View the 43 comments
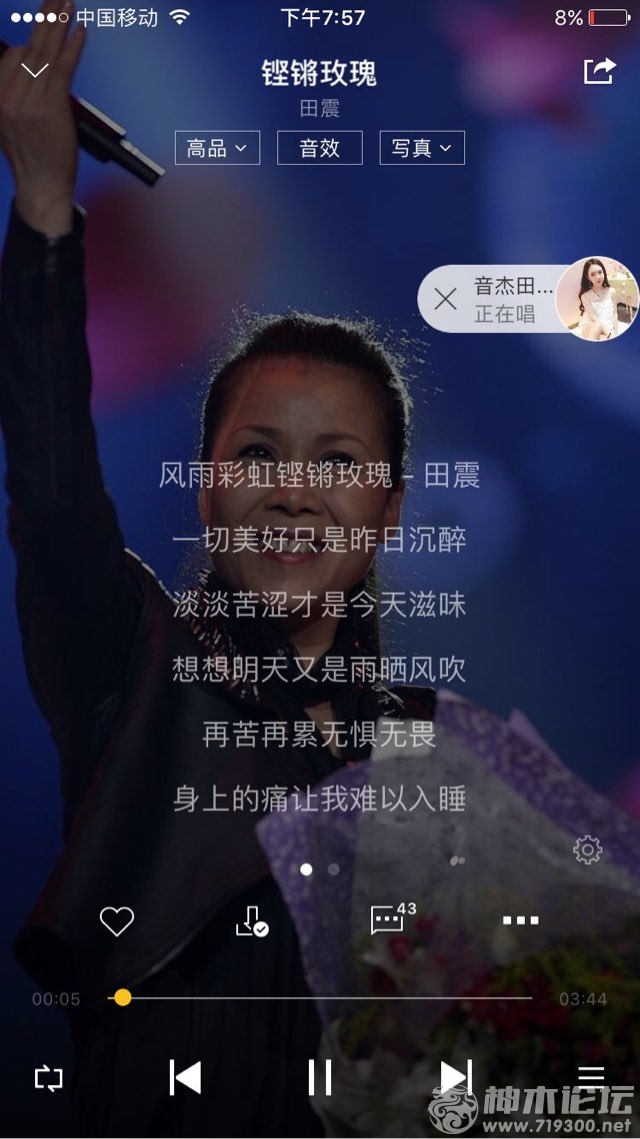This screenshot has height=1139, width=640. click(x=390, y=918)
